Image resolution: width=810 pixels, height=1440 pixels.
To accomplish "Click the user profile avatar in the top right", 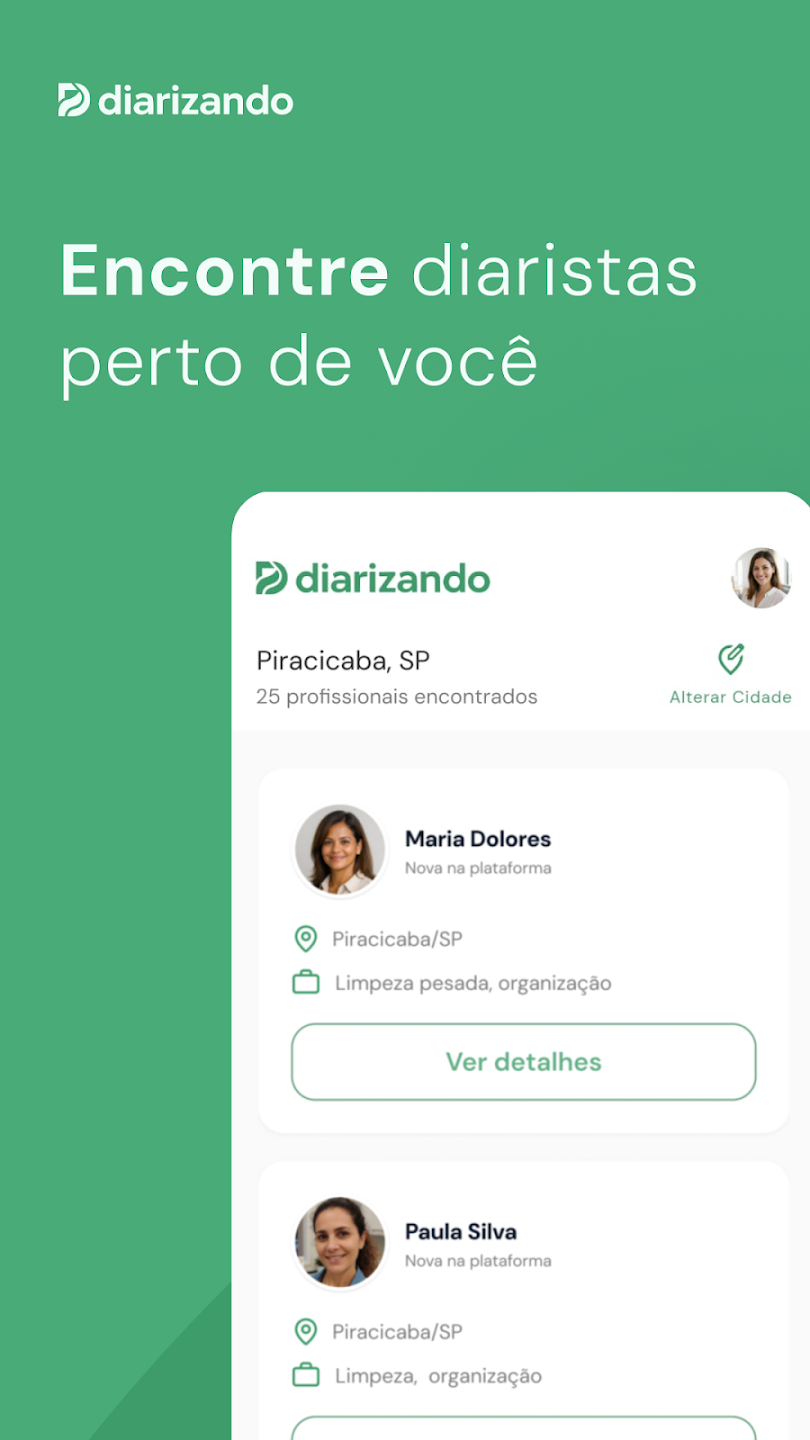I will click(760, 580).
